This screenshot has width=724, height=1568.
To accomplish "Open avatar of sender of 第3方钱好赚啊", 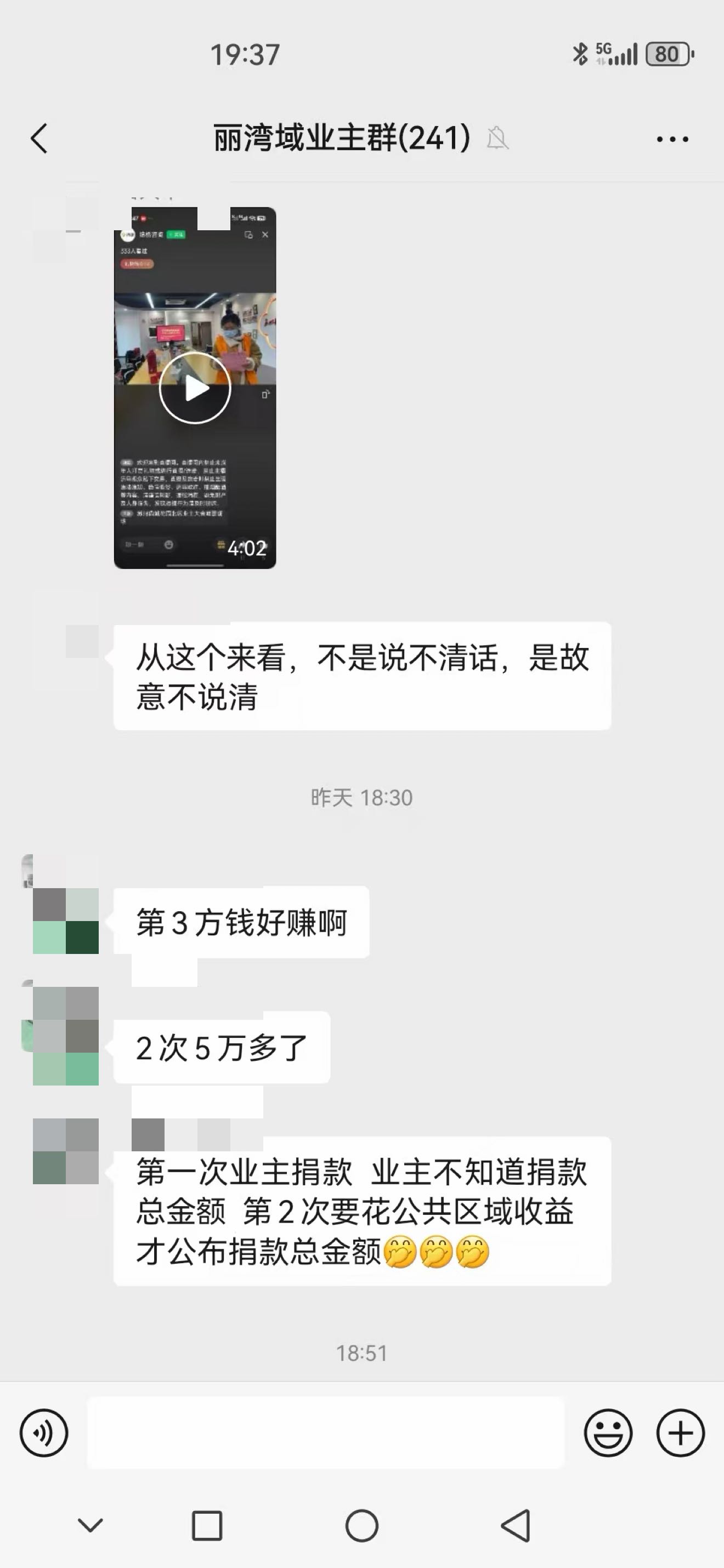I will click(x=65, y=921).
